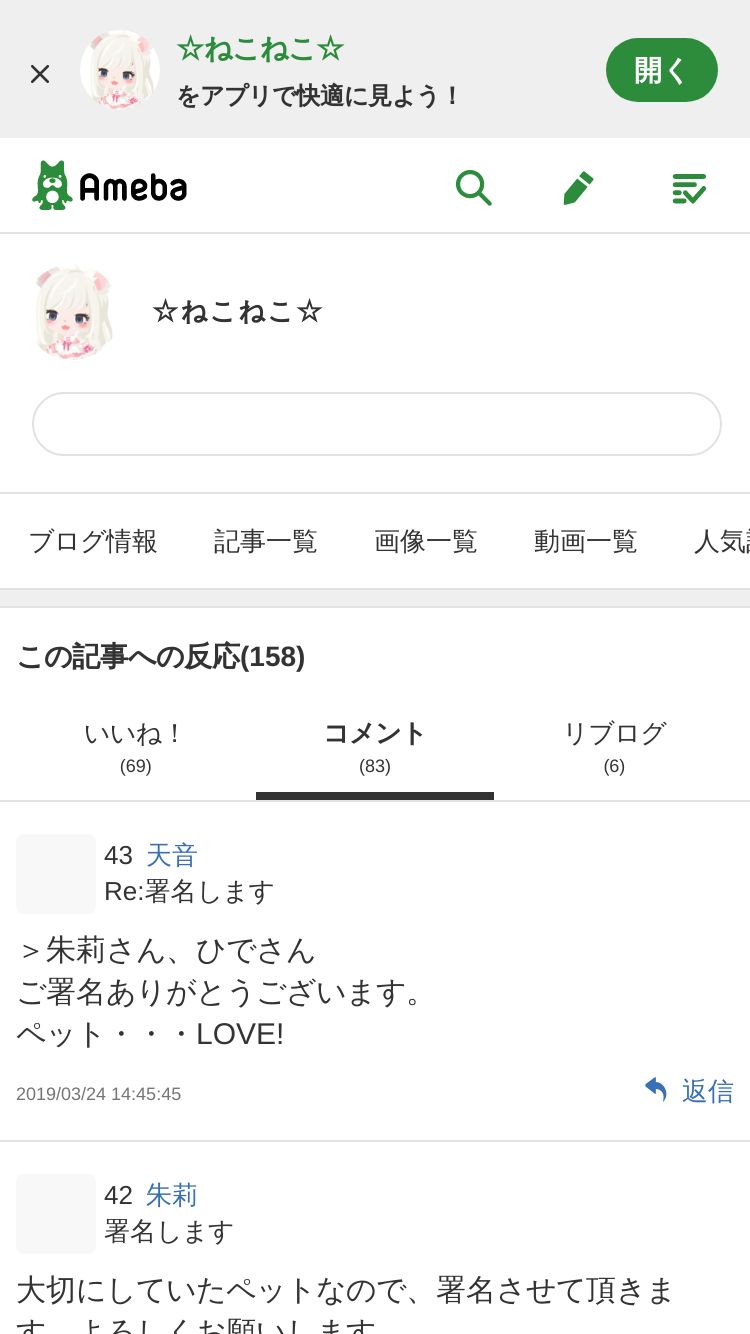750x1334 pixels.
Task: Open the checklist icon in header
Action: 688,187
